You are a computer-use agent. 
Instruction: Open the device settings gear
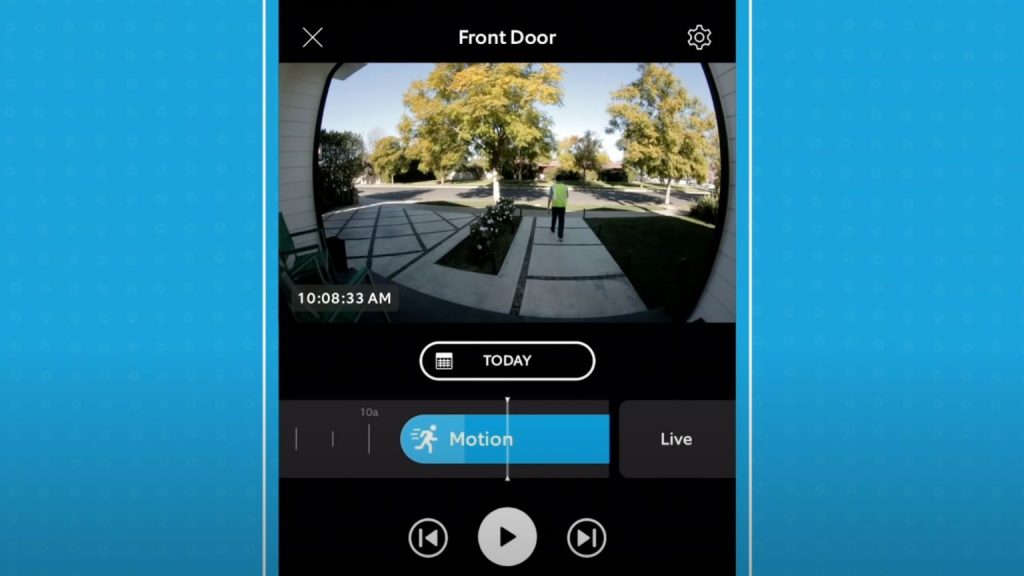(x=699, y=38)
